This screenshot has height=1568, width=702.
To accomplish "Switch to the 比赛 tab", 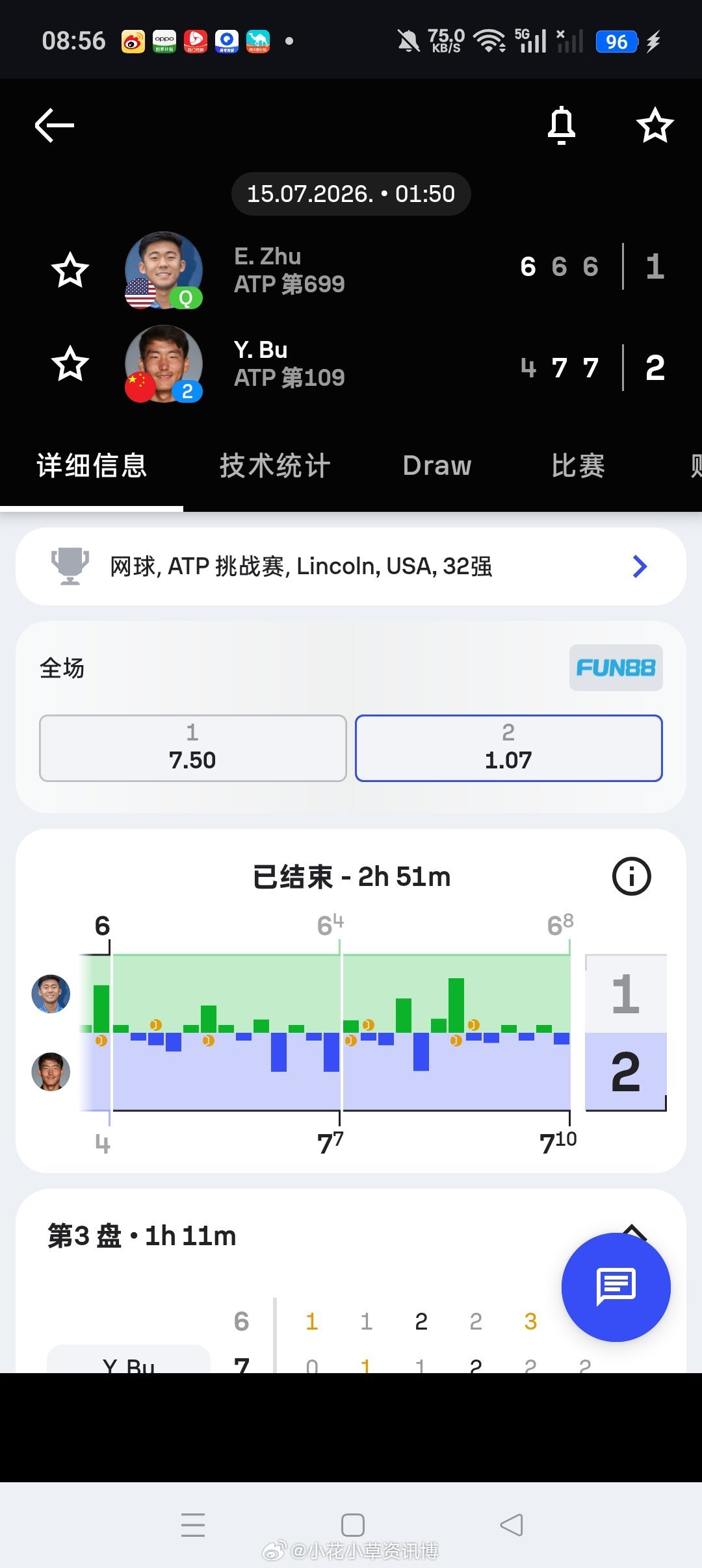I will [x=578, y=466].
